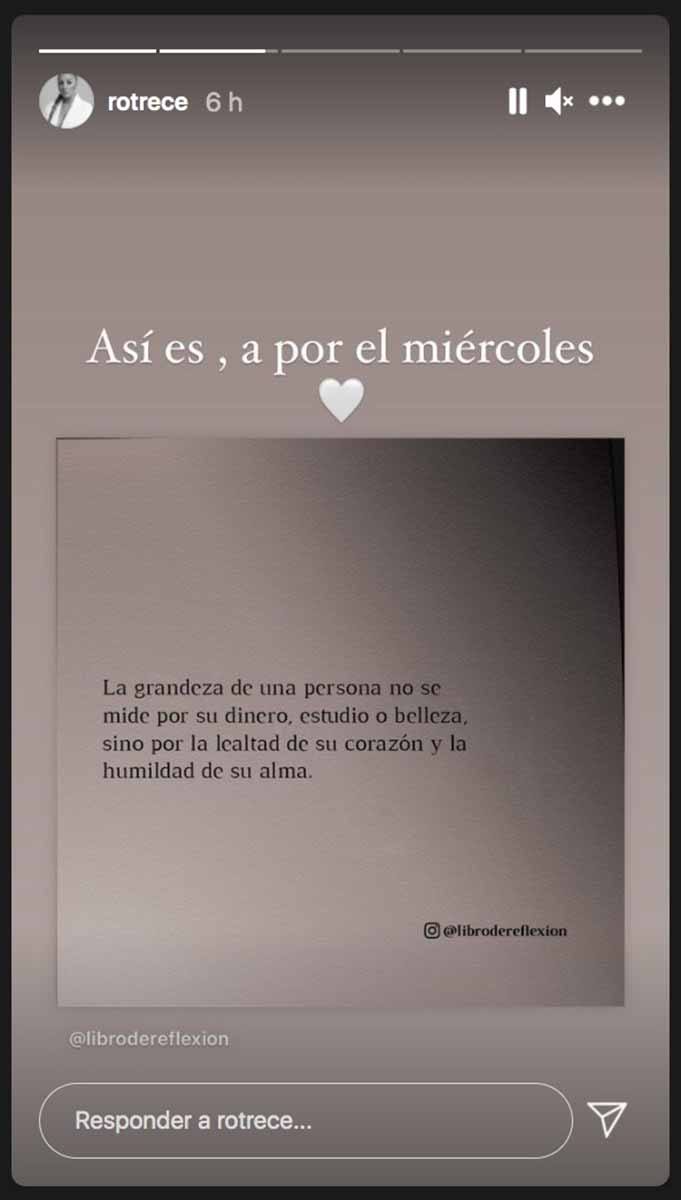Unmute the story sound
The height and width of the screenshot is (1200, 681).
pyautogui.click(x=559, y=101)
